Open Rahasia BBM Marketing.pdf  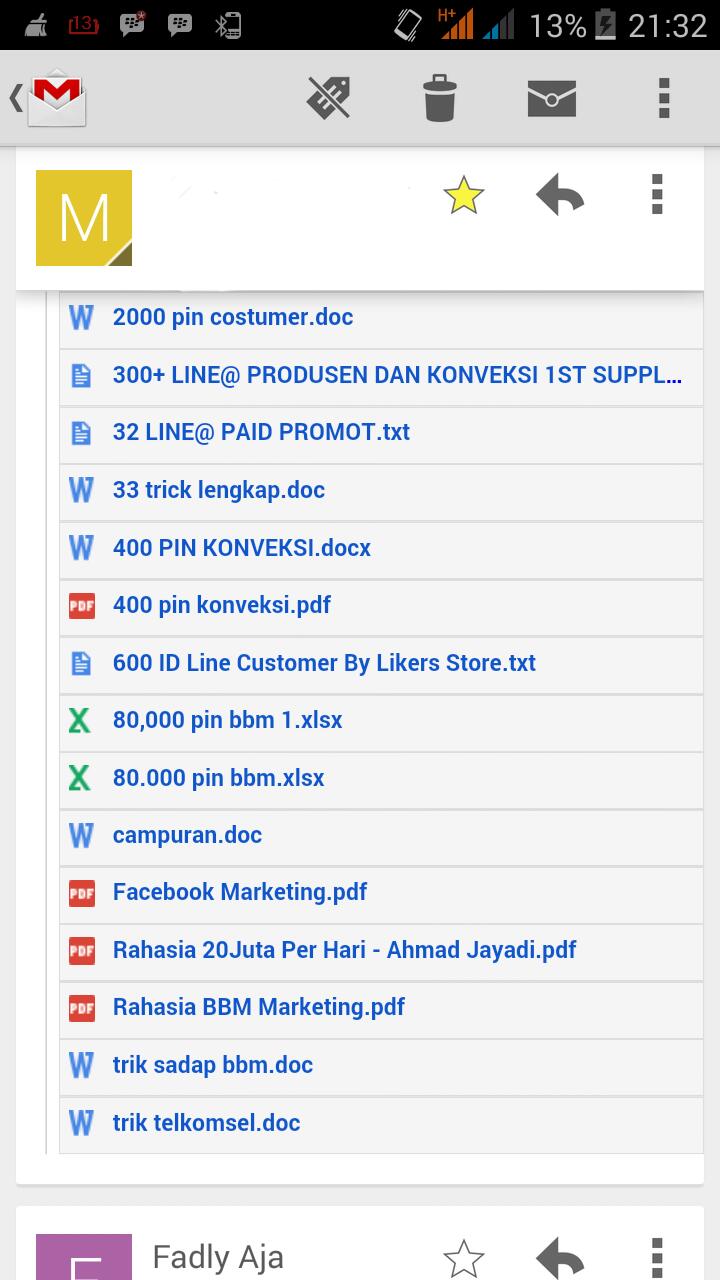259,1007
